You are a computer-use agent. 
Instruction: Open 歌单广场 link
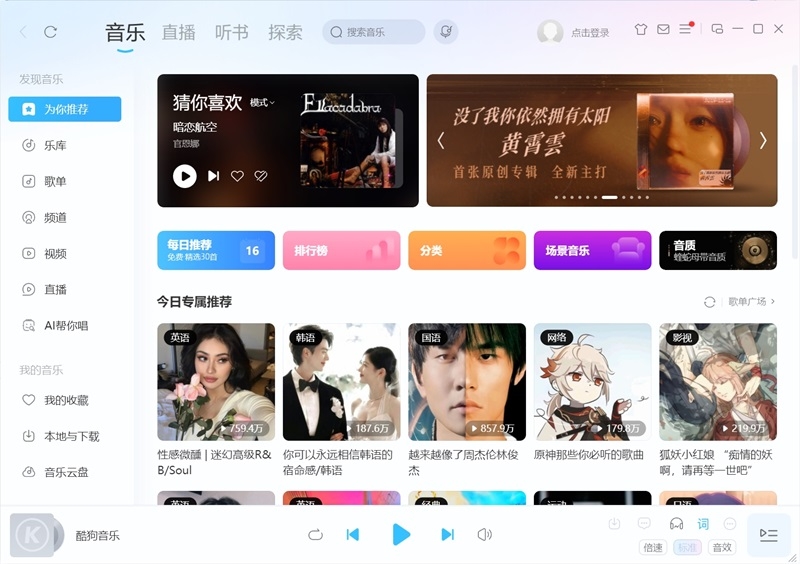click(x=747, y=301)
